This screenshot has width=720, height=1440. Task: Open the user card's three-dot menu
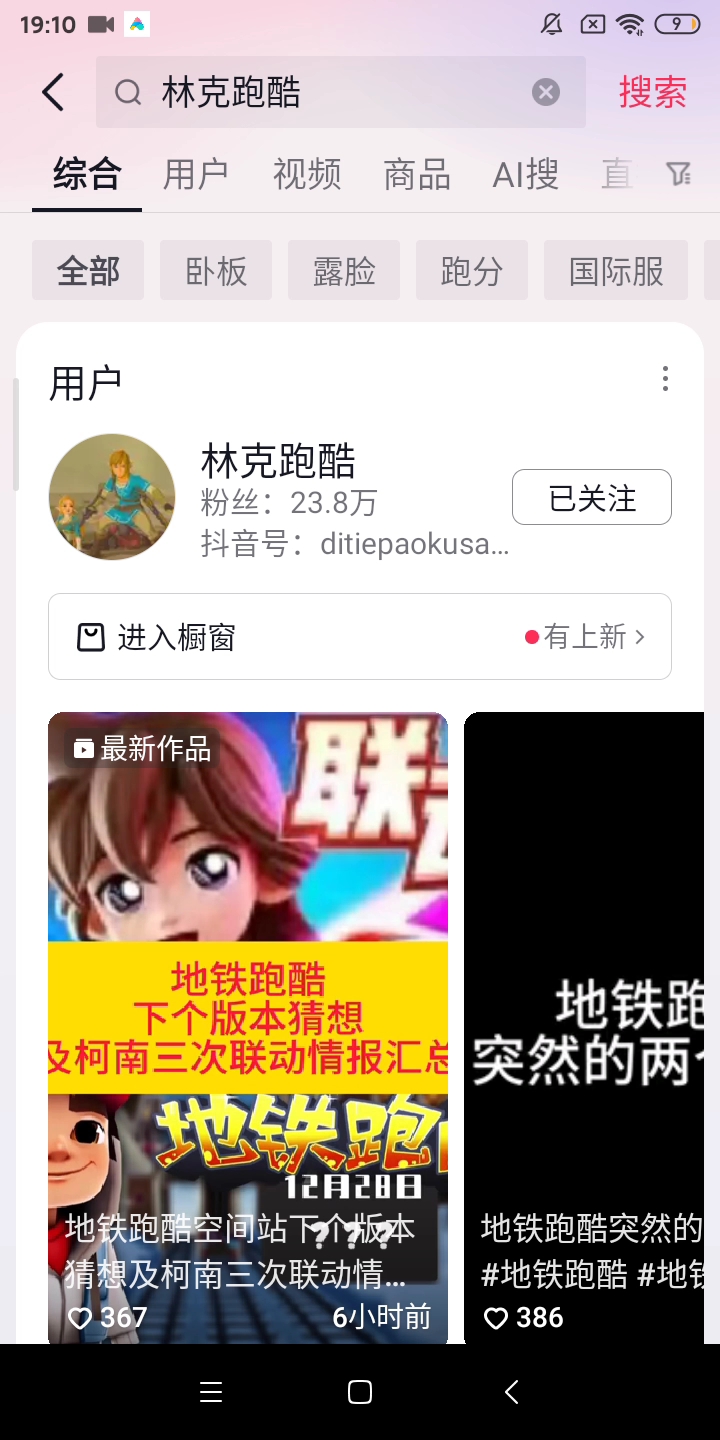click(x=665, y=379)
